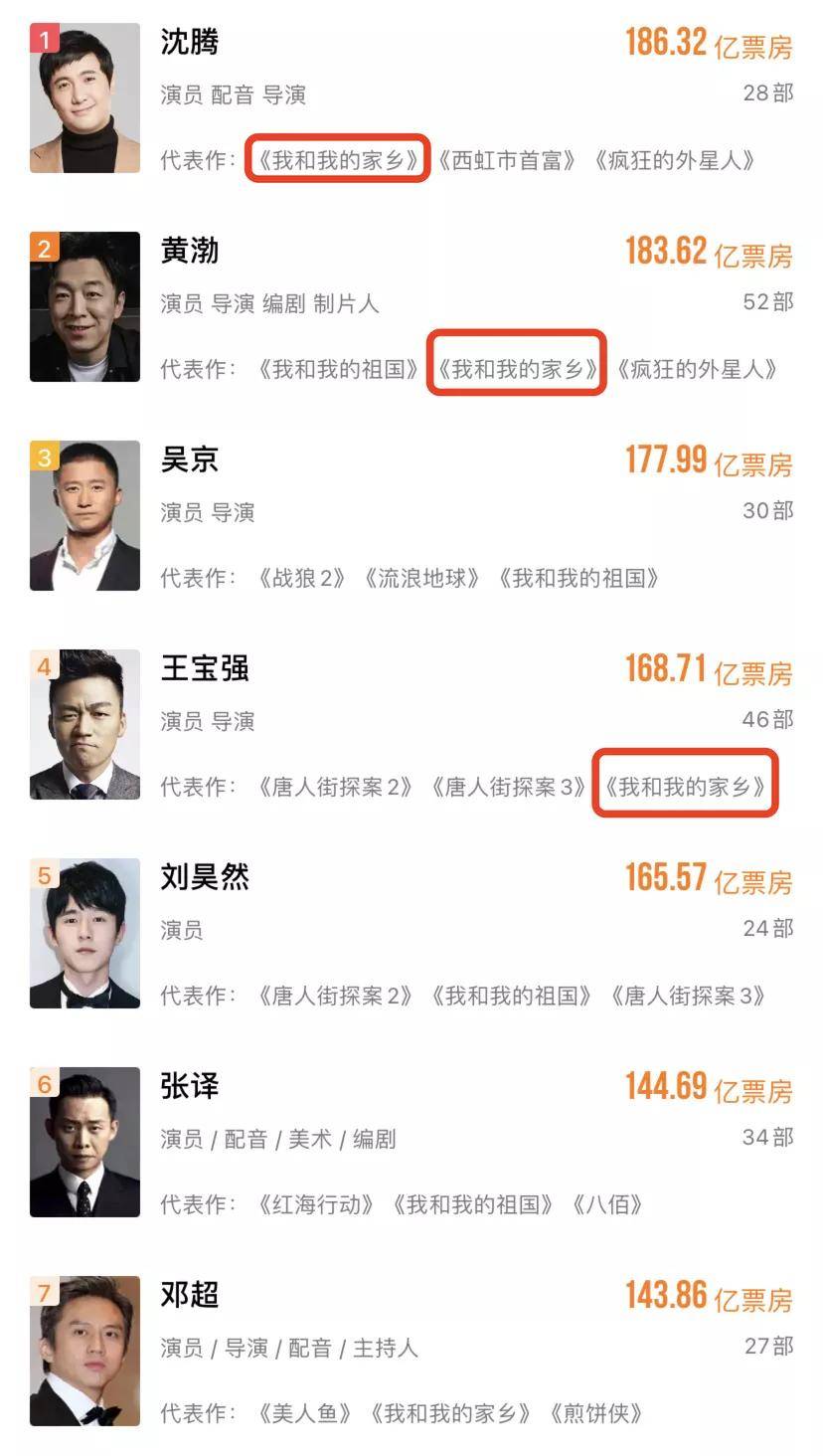823x1456 pixels.
Task: Tap the 张译 ranking row
Action: click(x=411, y=1143)
